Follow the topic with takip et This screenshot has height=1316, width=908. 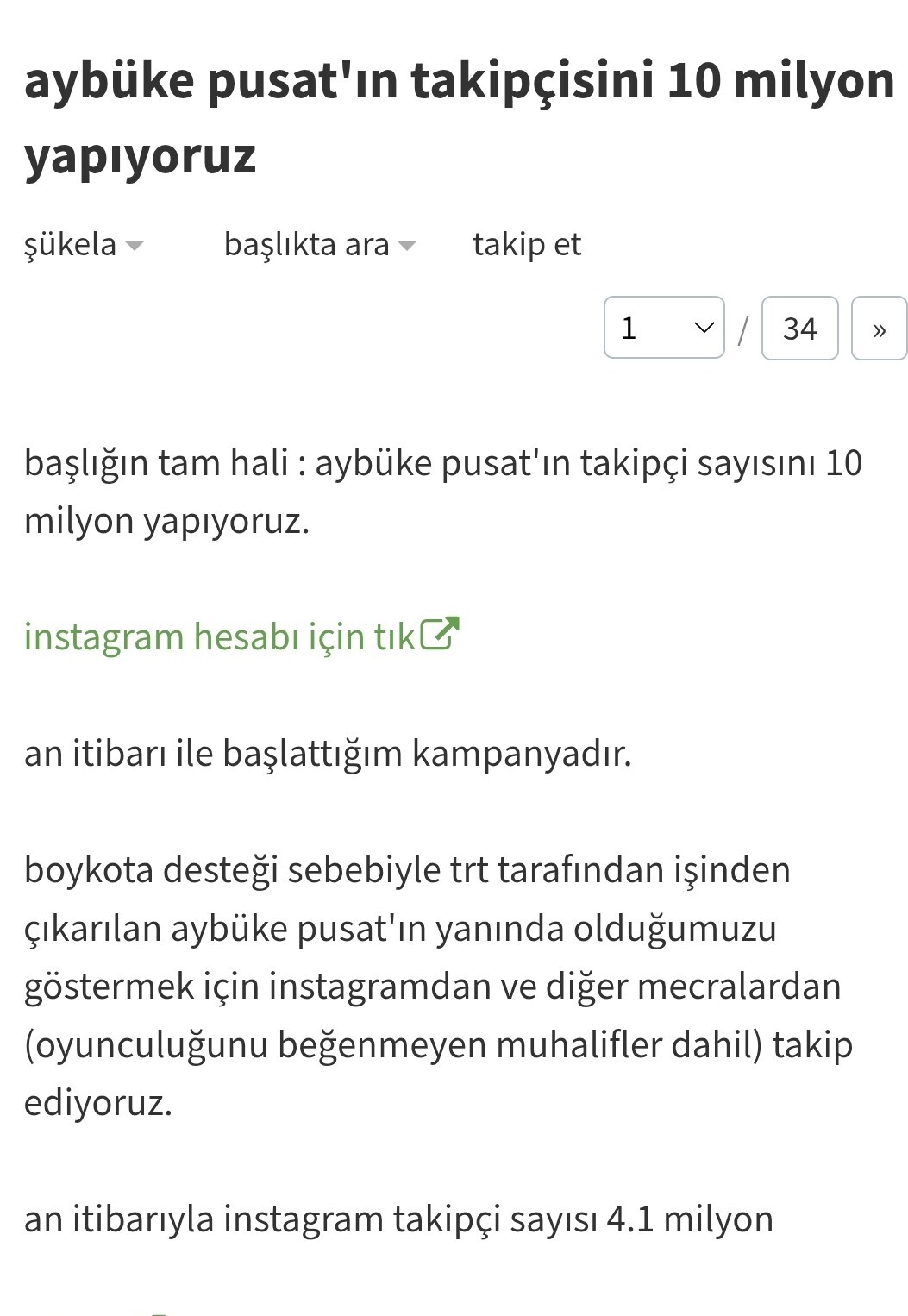[526, 245]
